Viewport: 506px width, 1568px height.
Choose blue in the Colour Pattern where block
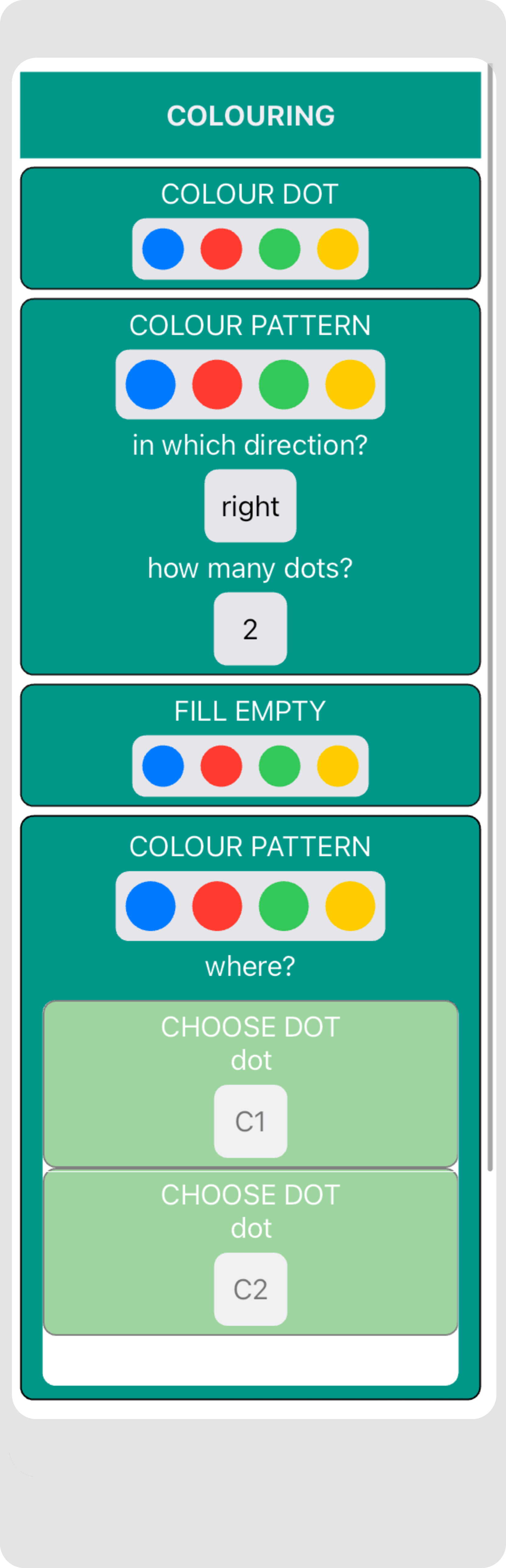pyautogui.click(x=150, y=906)
